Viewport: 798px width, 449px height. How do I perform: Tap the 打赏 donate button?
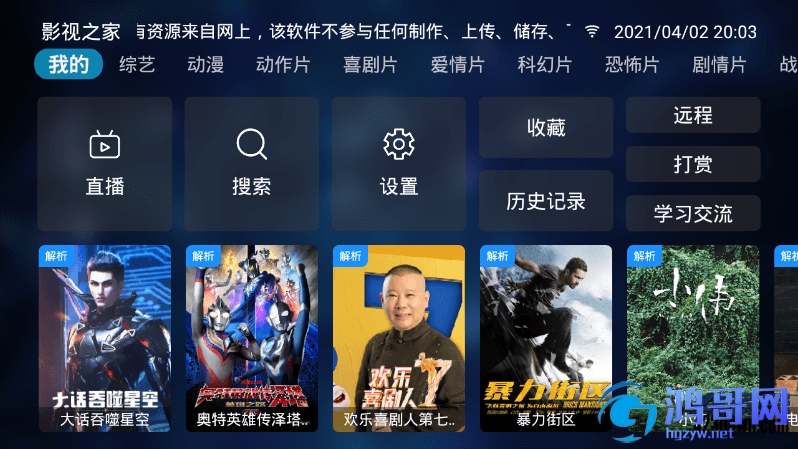click(693, 164)
